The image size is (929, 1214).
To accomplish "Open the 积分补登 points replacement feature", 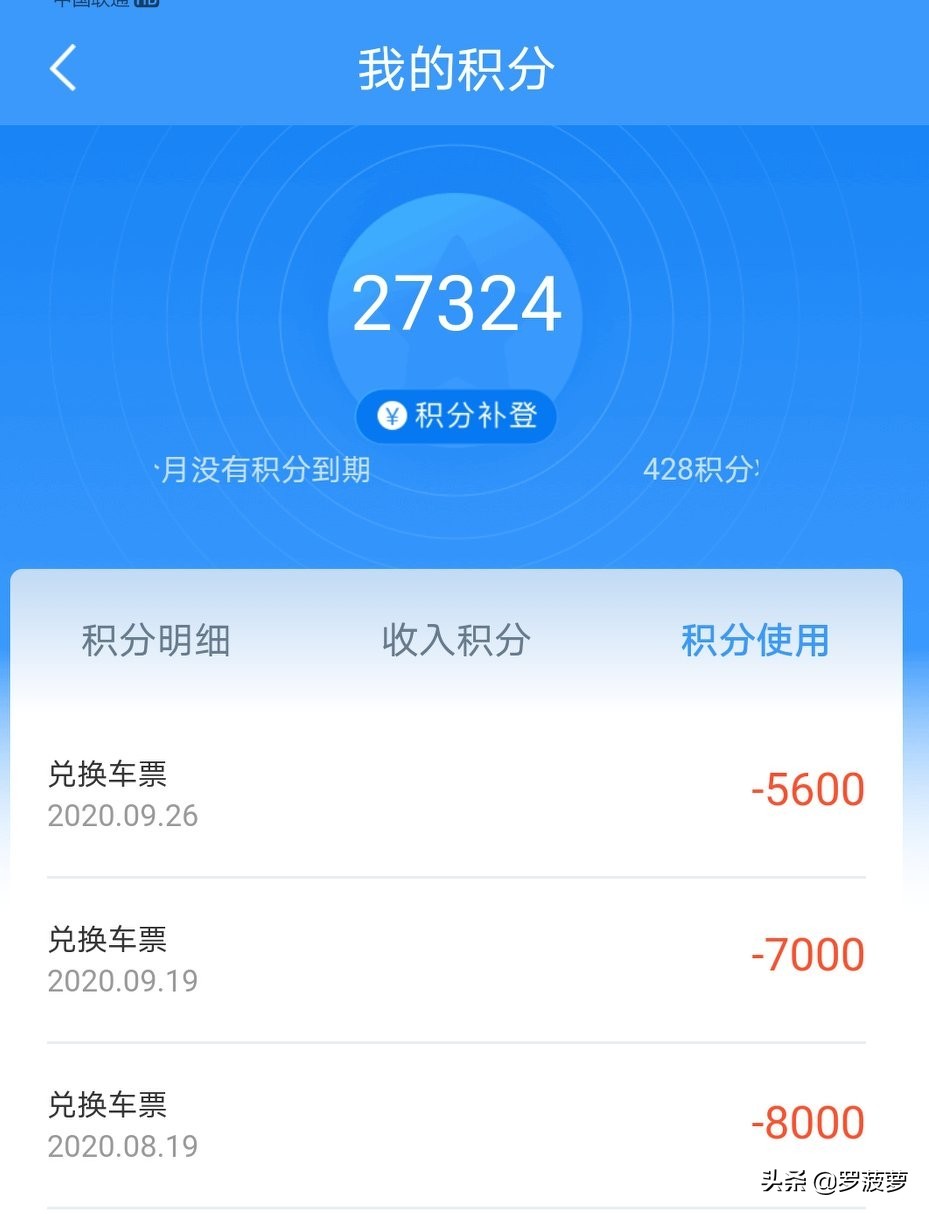I will [x=455, y=416].
